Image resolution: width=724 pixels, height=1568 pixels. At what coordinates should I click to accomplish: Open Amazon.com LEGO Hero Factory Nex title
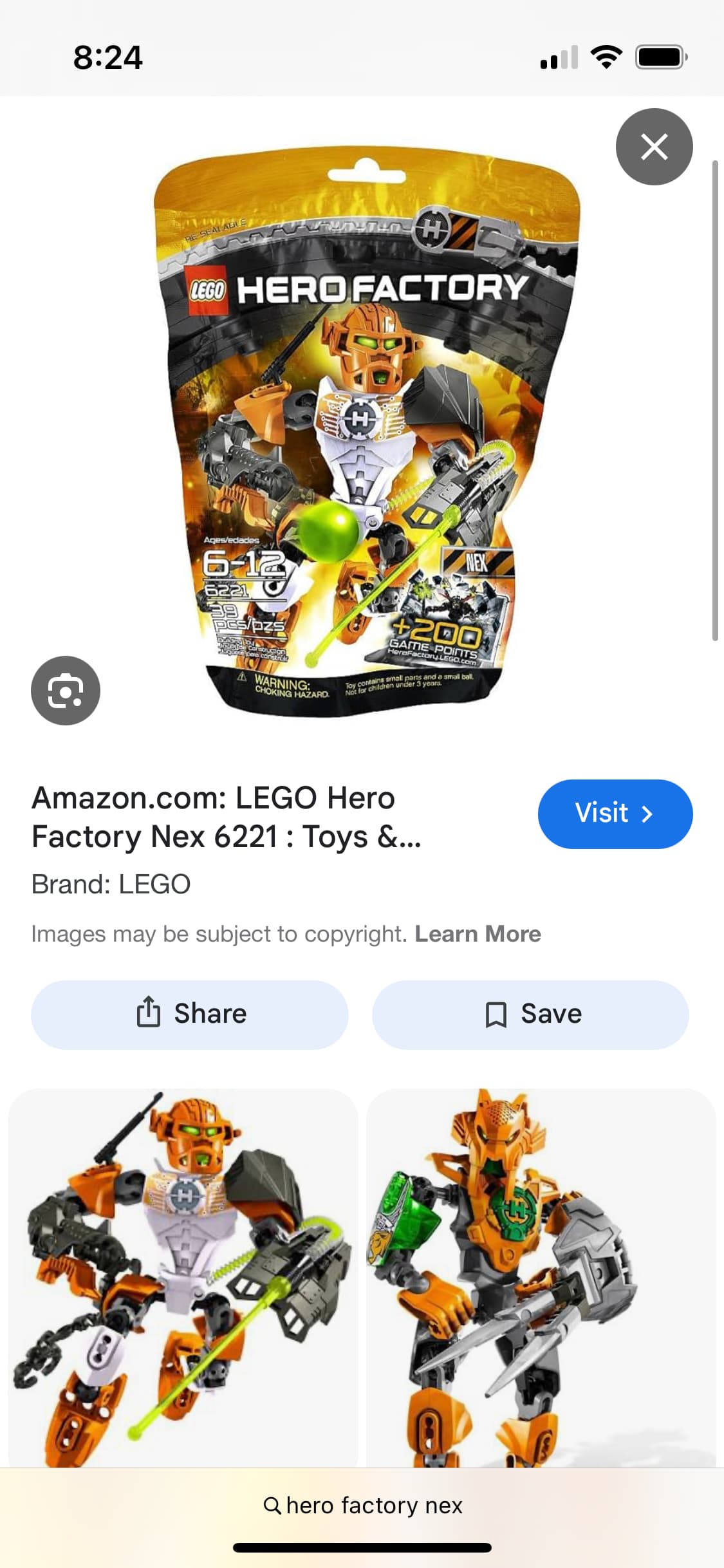(x=227, y=817)
